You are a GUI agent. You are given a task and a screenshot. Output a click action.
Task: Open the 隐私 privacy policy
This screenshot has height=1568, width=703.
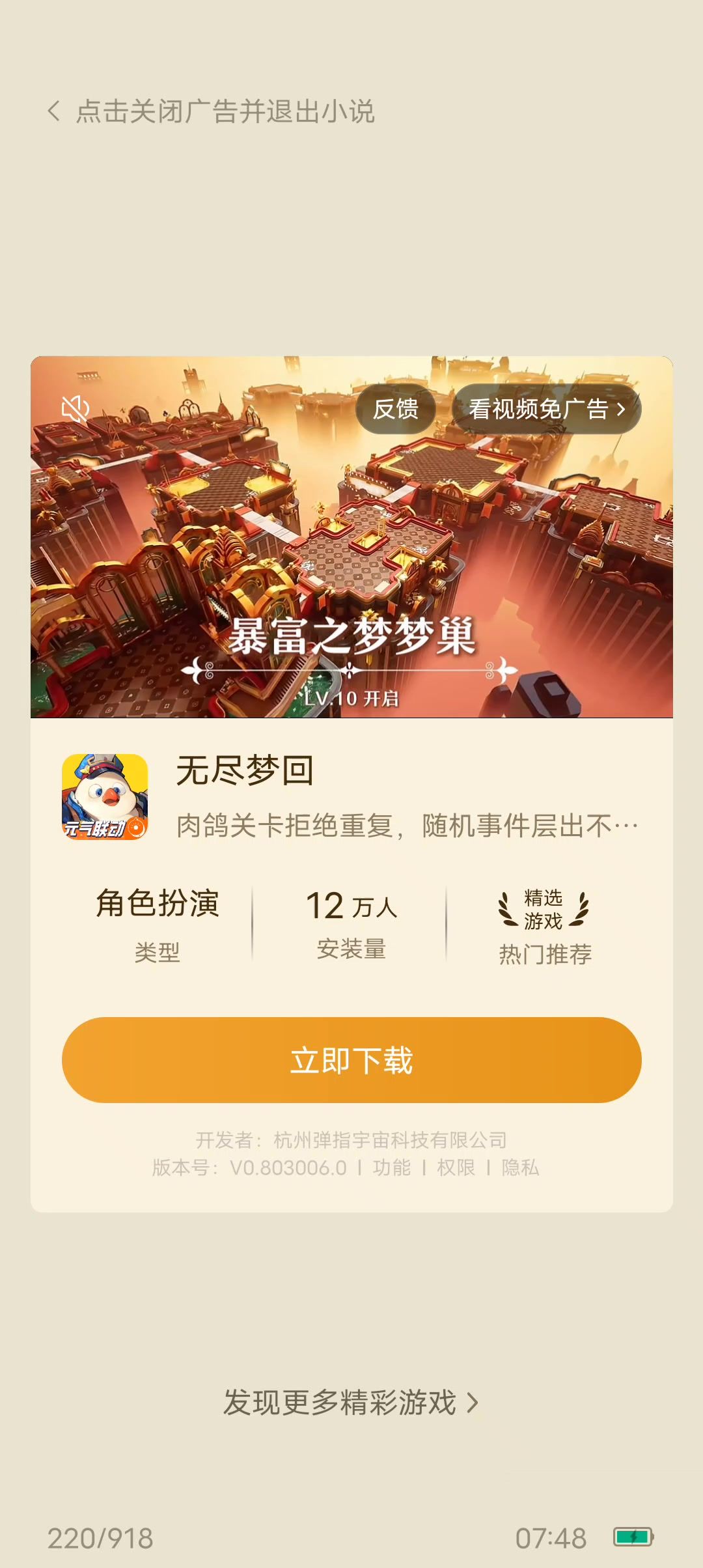520,1168
